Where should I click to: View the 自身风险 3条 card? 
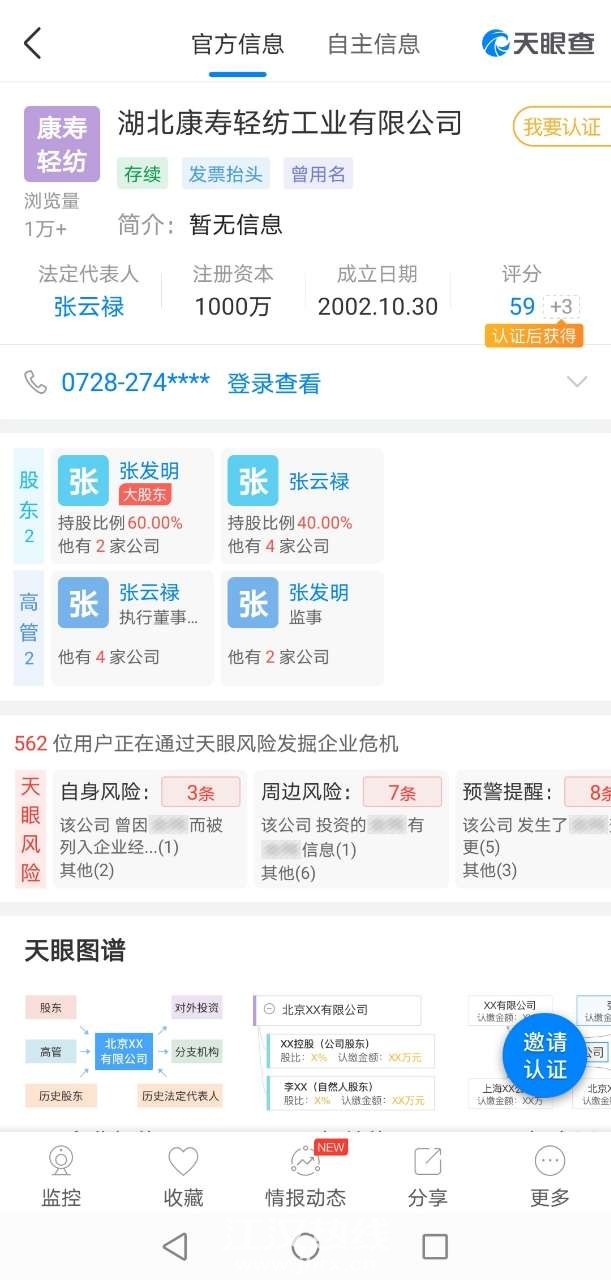150,829
